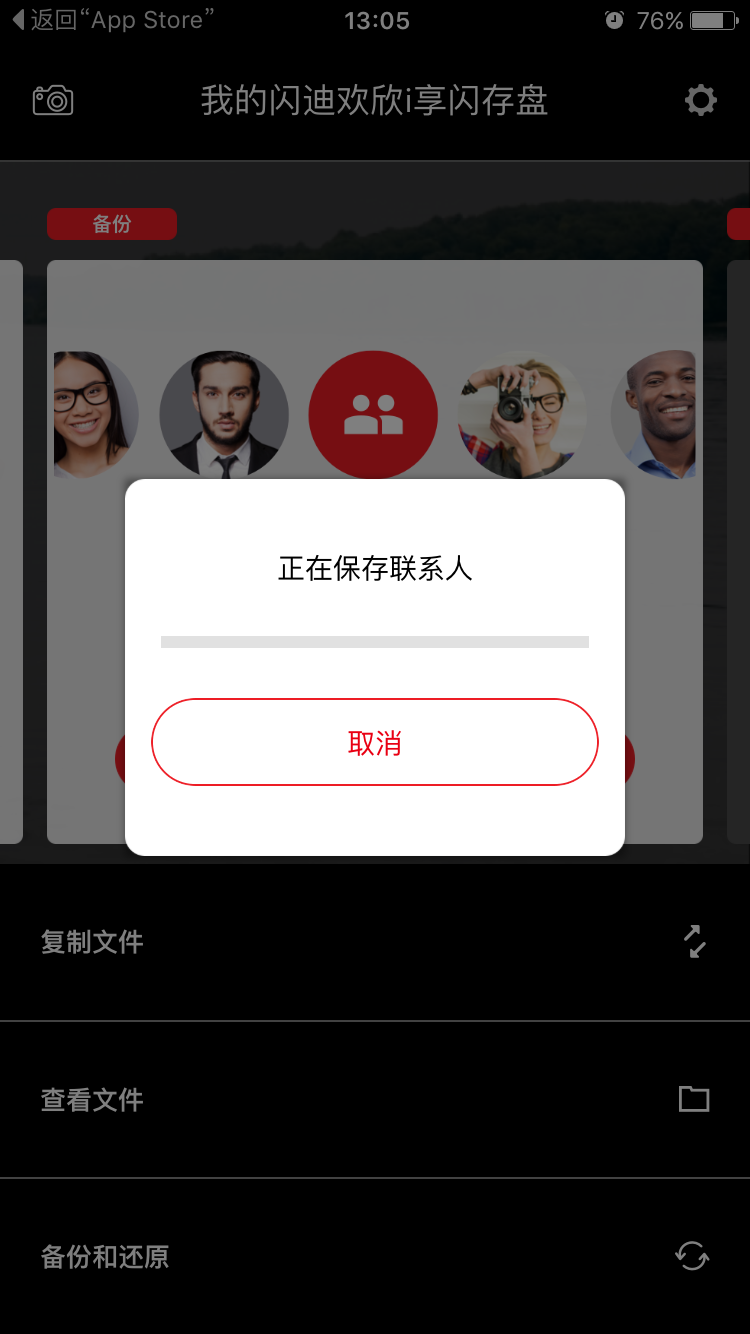Open the settings gear icon
This screenshot has height=1334, width=750.
point(700,100)
